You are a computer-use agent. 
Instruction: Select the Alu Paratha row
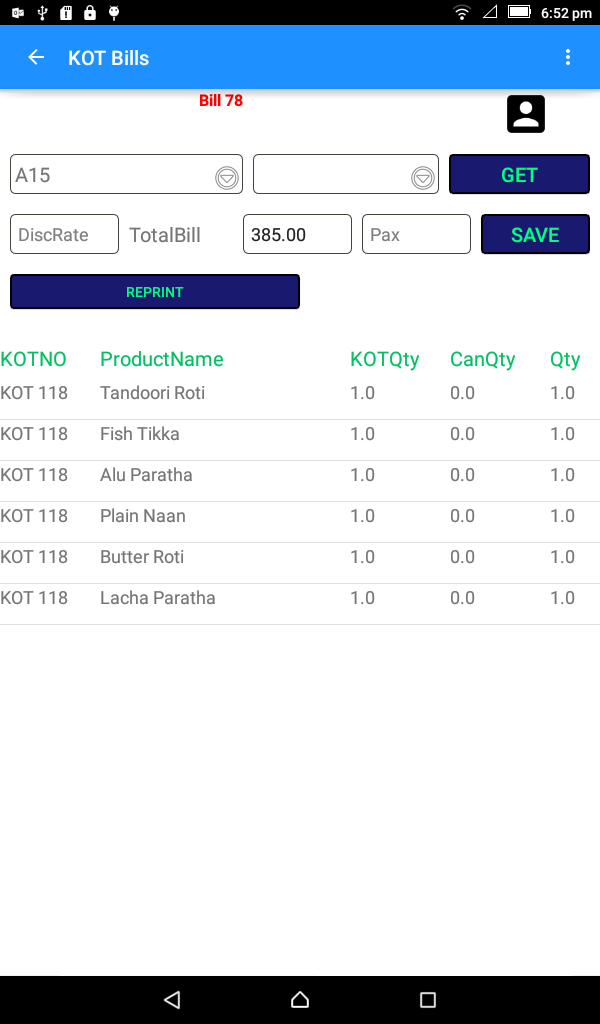300,475
